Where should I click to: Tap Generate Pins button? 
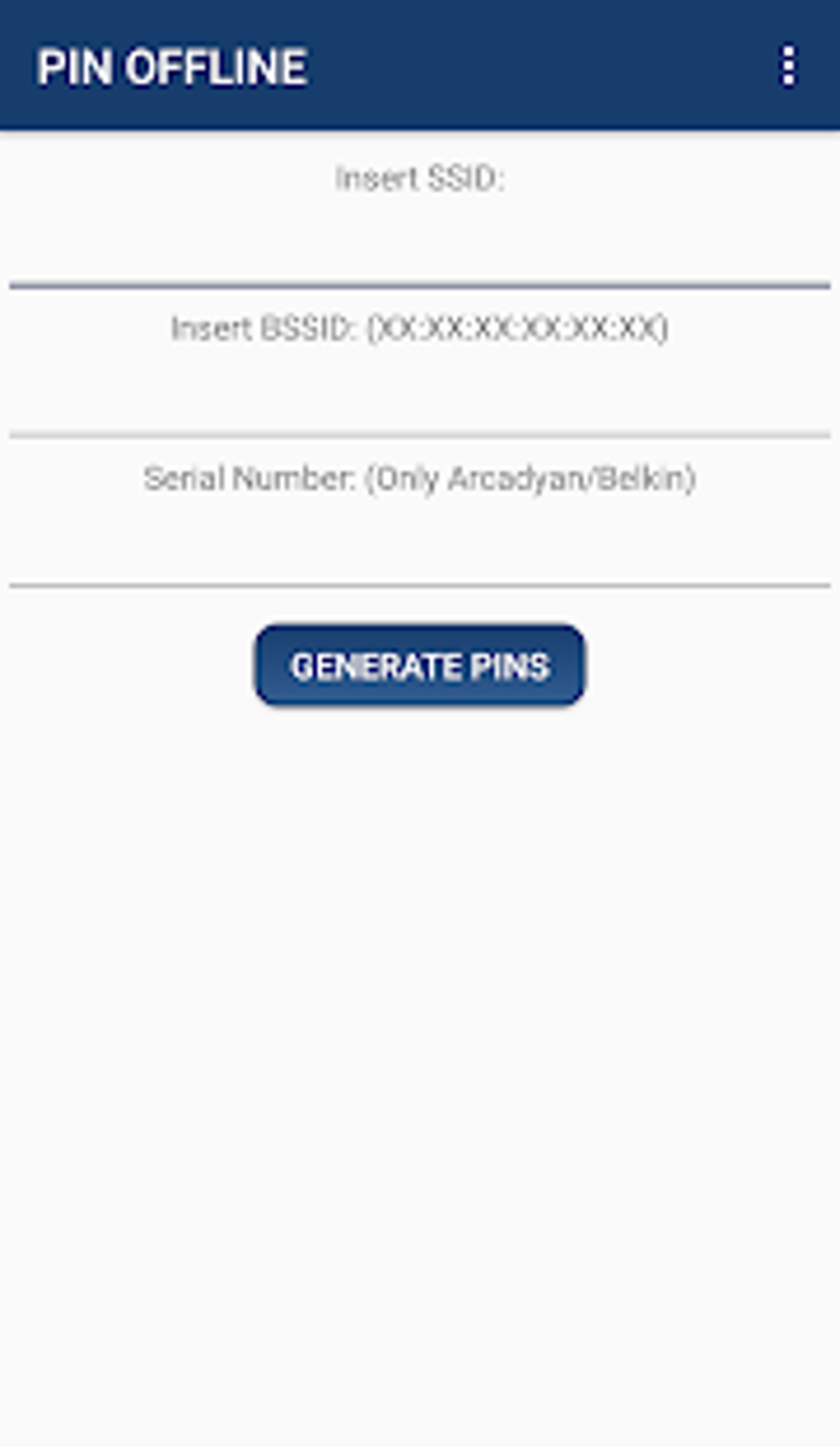(420, 665)
